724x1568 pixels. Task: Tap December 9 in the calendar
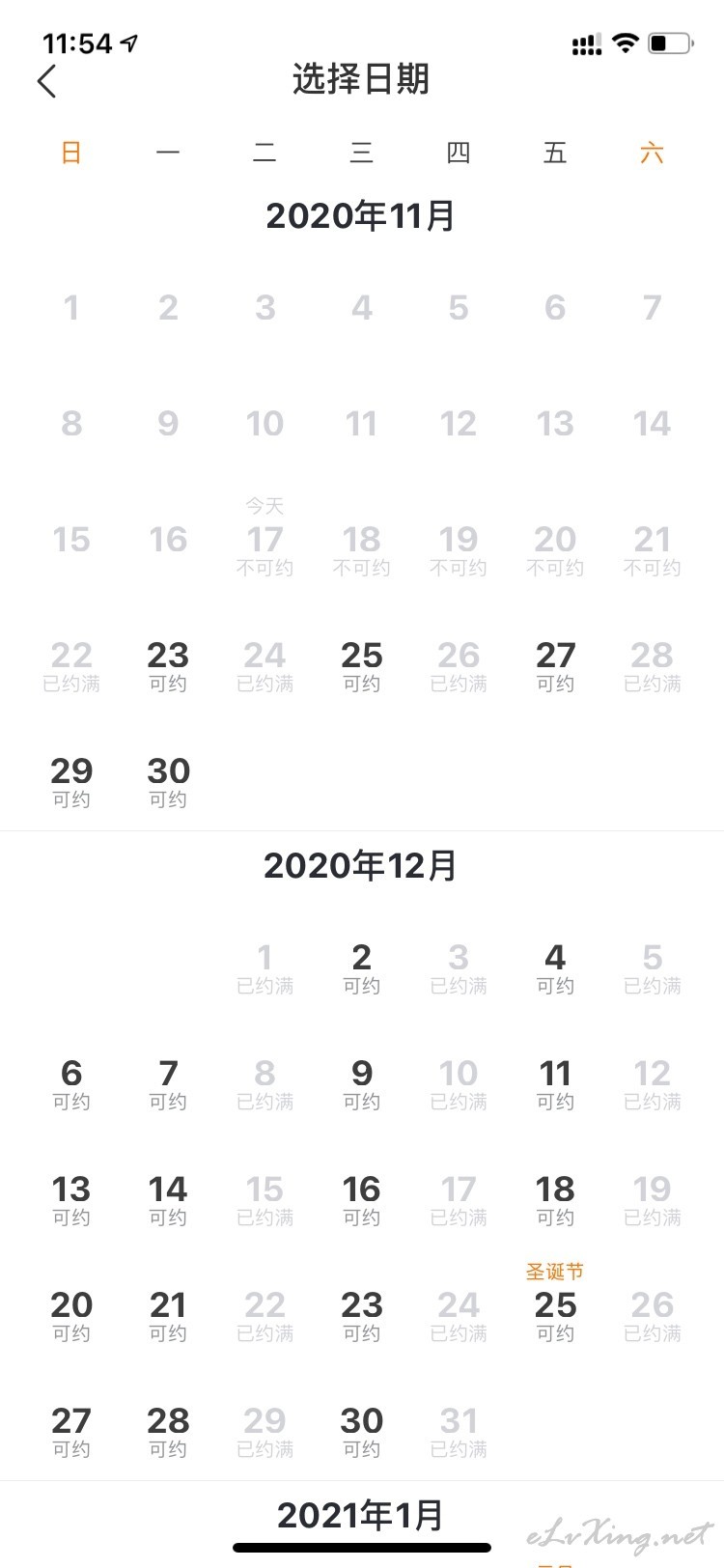[362, 1085]
